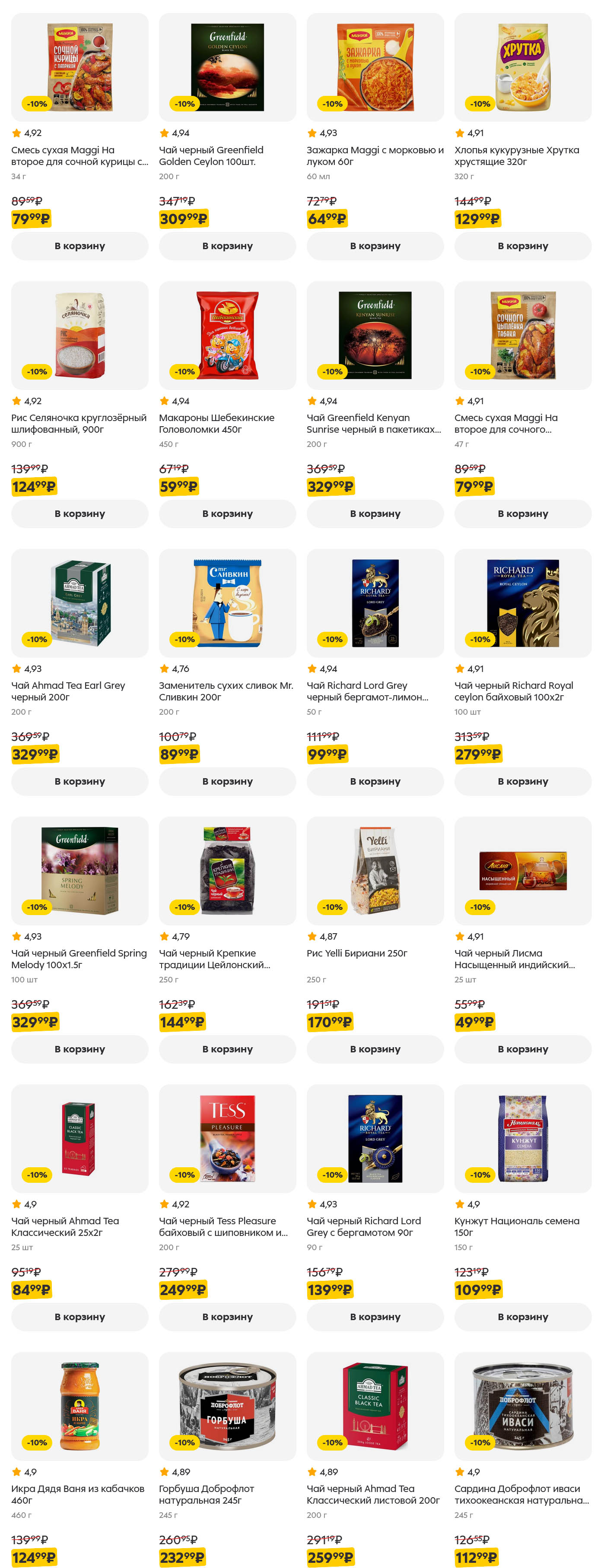The height and width of the screenshot is (1568, 607).
Task: Add Richard Royal Ceylon tea to cart
Action: point(522,782)
